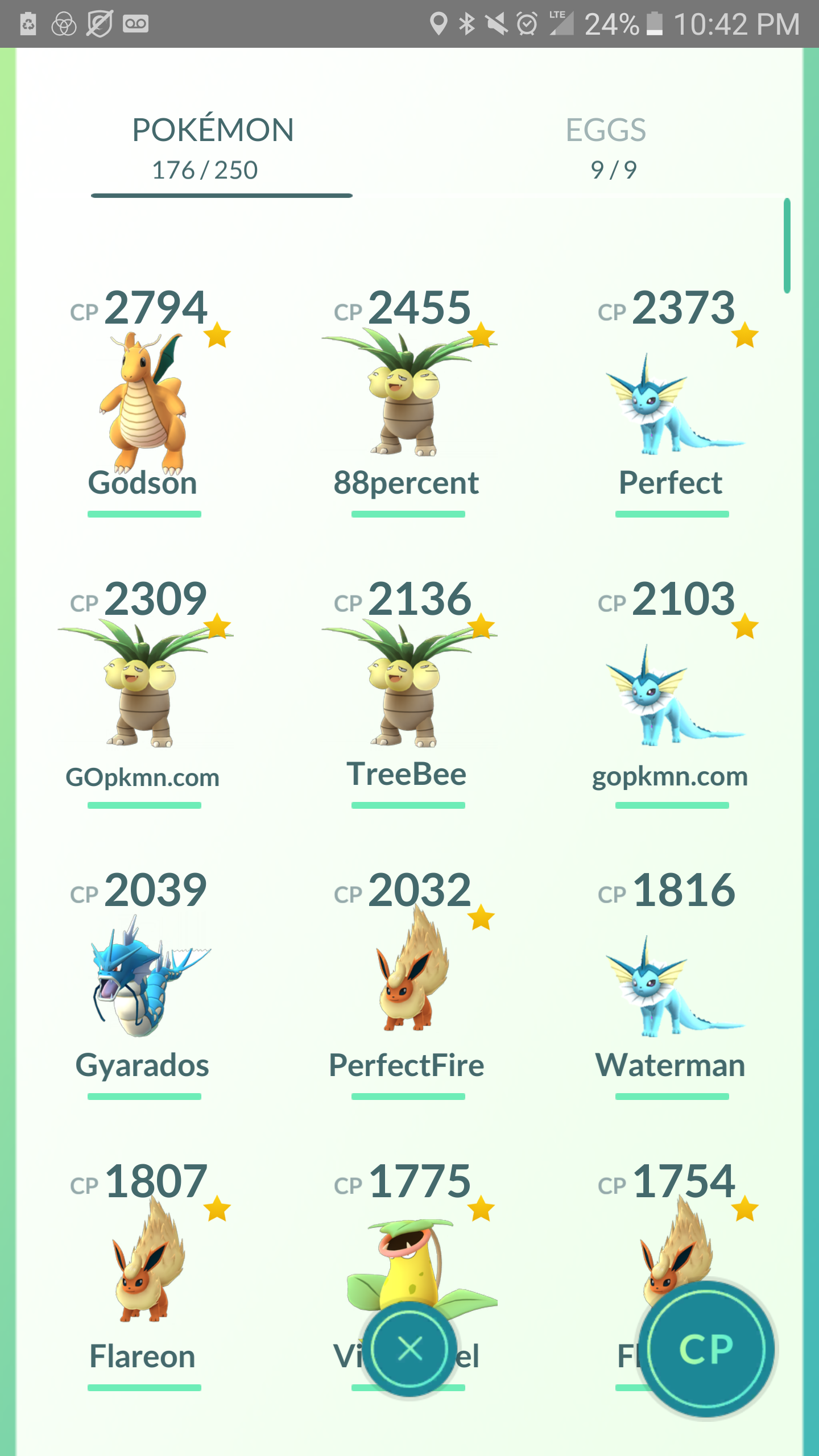Close the Pokémon list with X button
This screenshot has height=1456, width=819.
pyautogui.click(x=409, y=1349)
